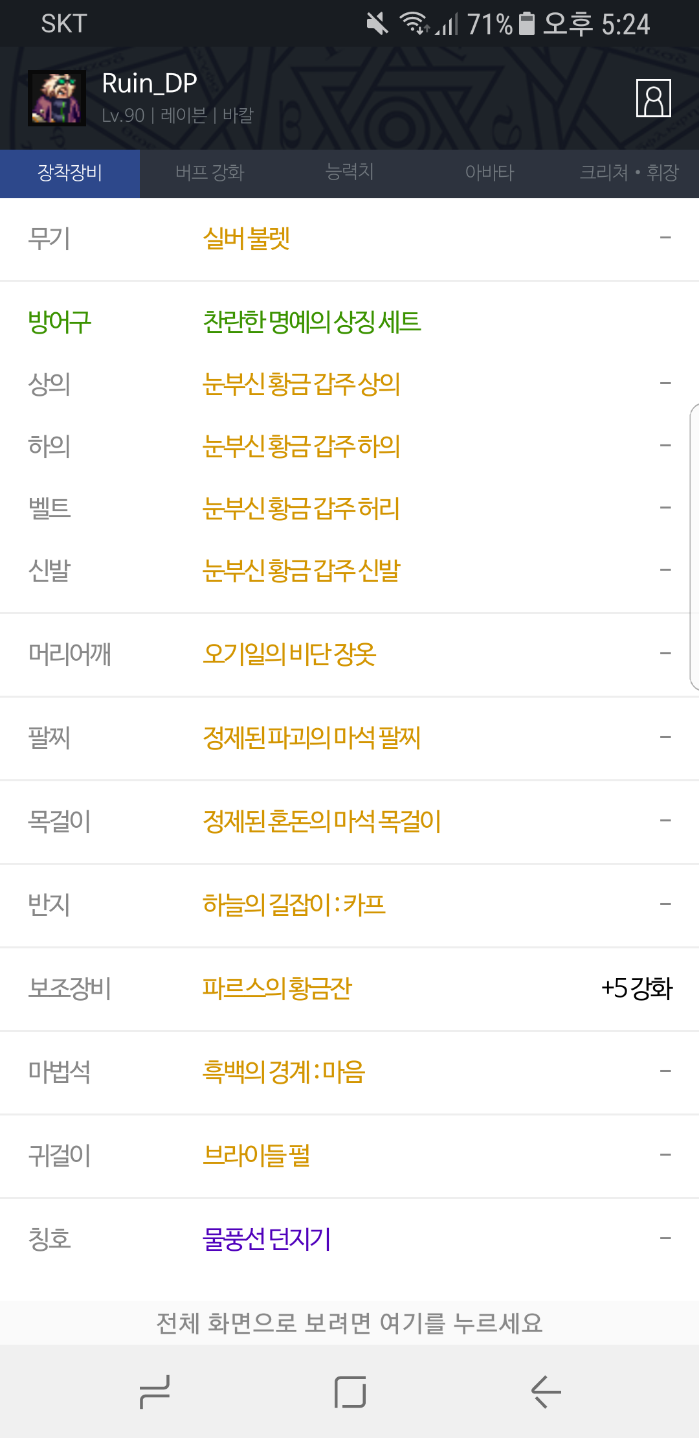Screen dimensions: 699x1438
Task: Switch to the 버프 강화 tab
Action: 209,173
